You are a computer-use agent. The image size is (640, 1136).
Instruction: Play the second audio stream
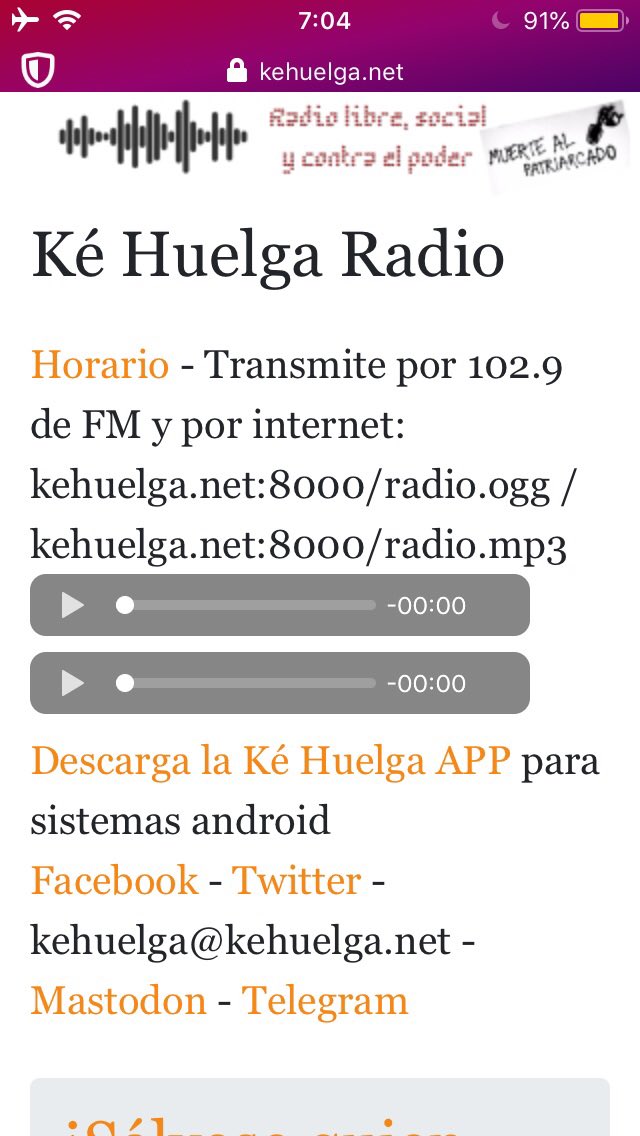point(72,683)
